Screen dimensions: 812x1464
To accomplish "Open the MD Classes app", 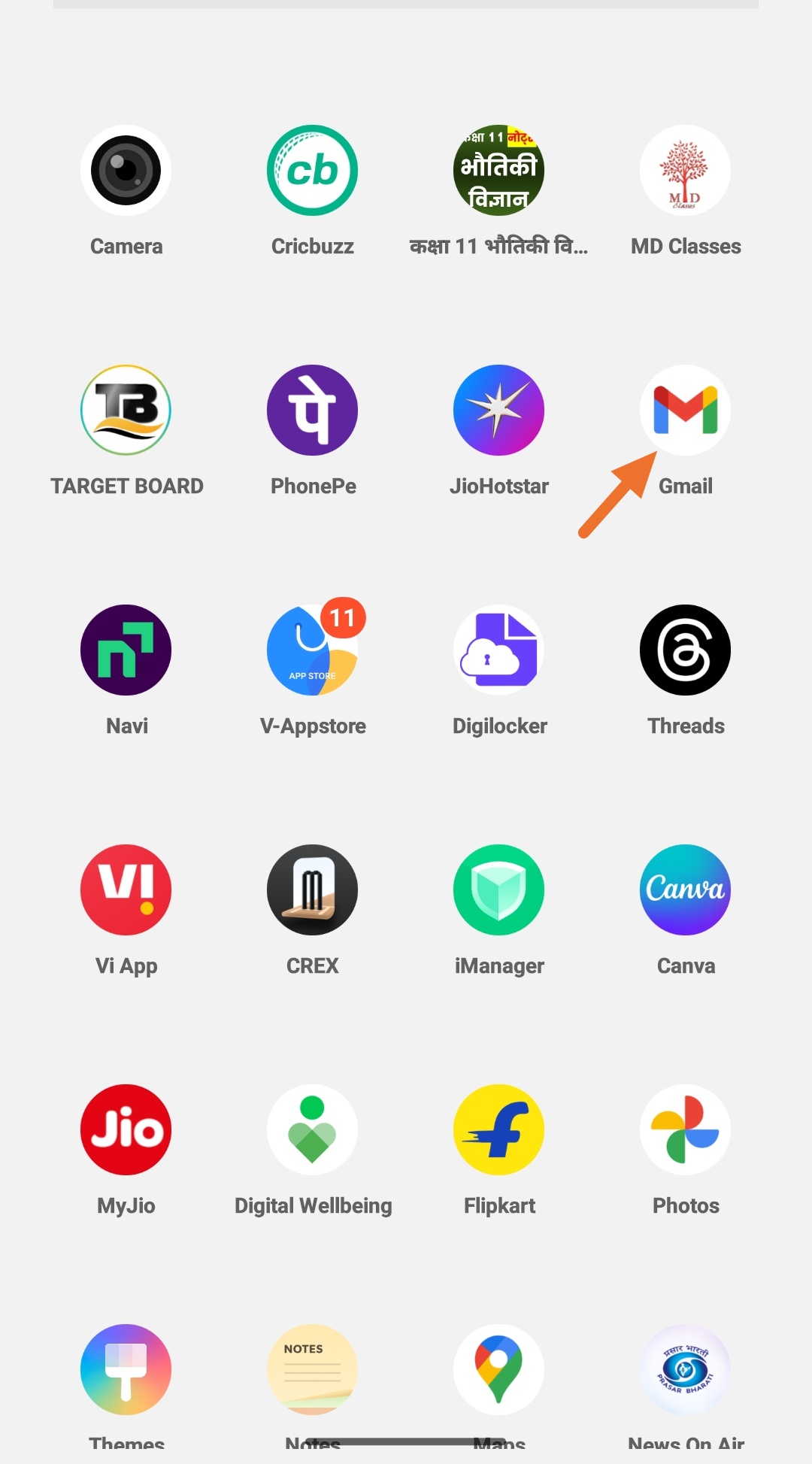I will point(685,170).
